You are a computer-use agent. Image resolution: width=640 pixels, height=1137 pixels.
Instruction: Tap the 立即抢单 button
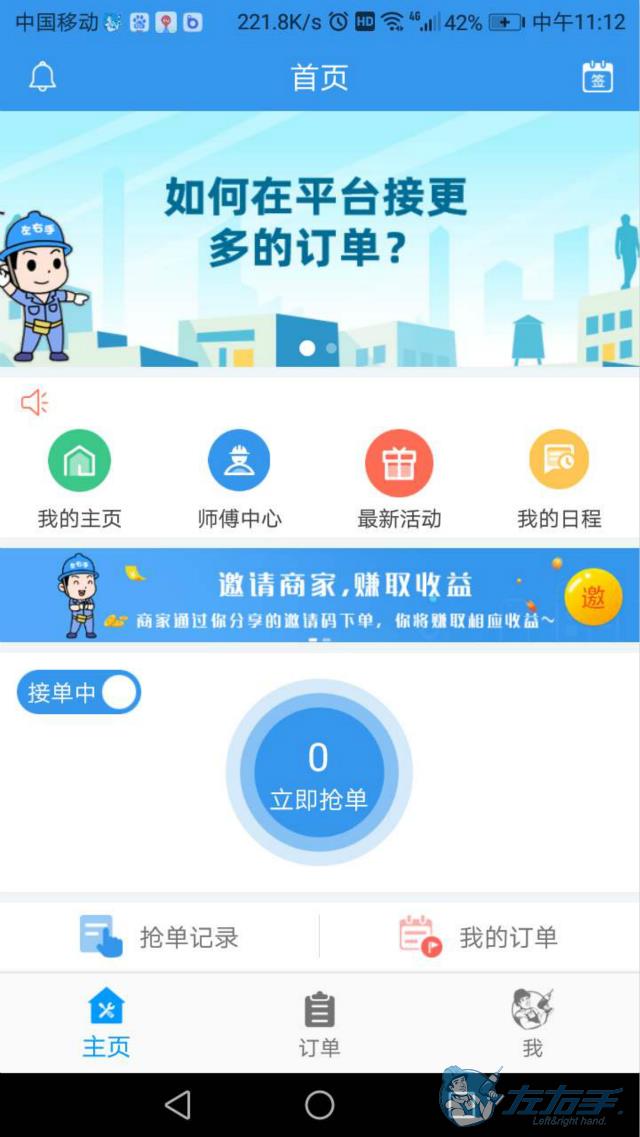pyautogui.click(x=319, y=772)
